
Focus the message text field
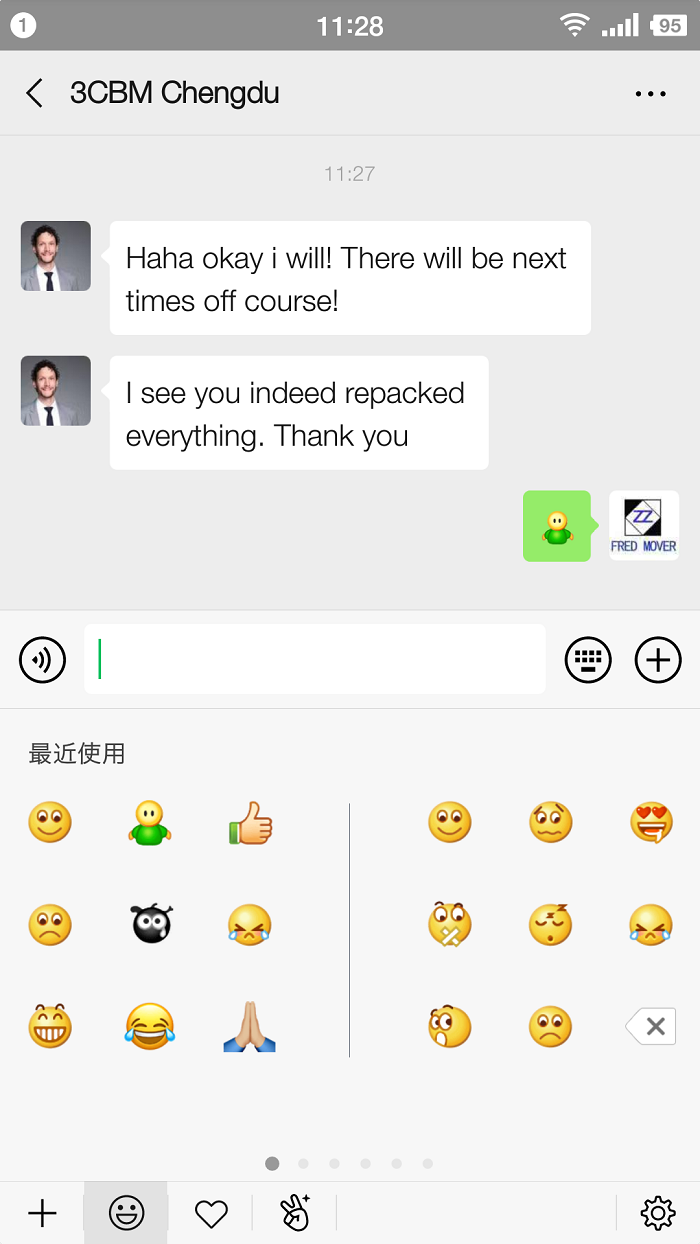pyautogui.click(x=315, y=659)
